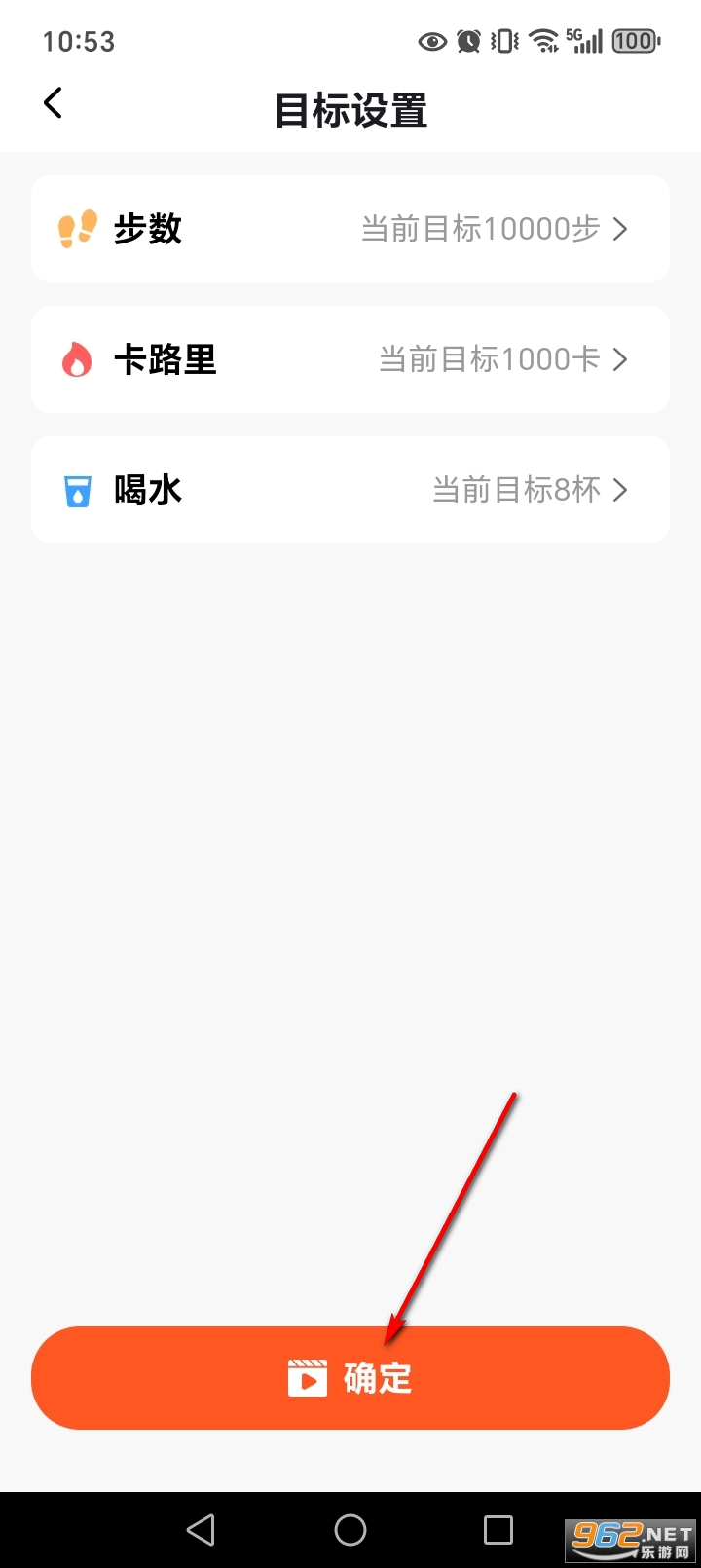Tap the flame icon beside 卡路里
701x1568 pixels.
pyautogui.click(x=79, y=358)
